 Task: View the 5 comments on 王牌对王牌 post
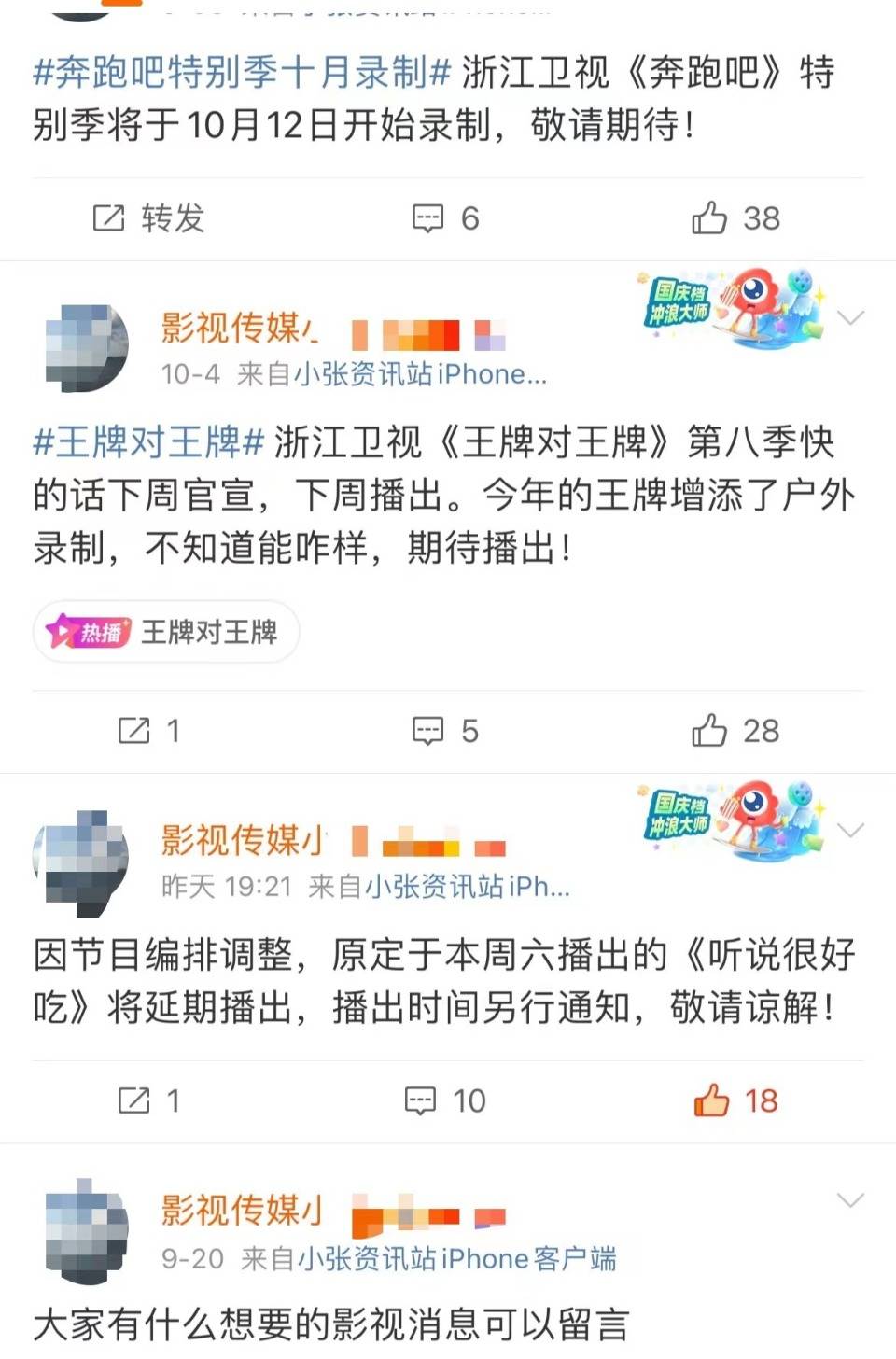click(445, 731)
